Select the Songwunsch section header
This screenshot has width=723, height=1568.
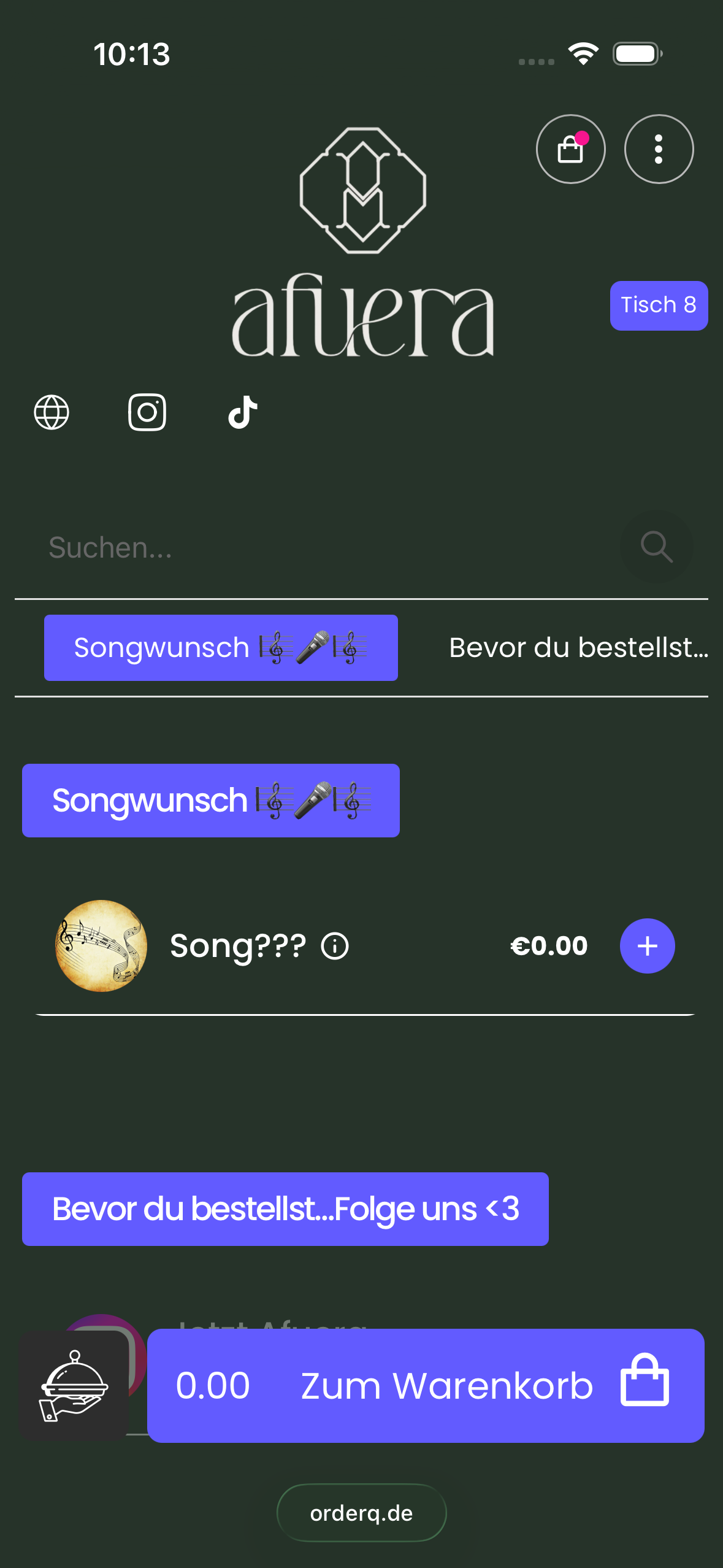point(210,801)
